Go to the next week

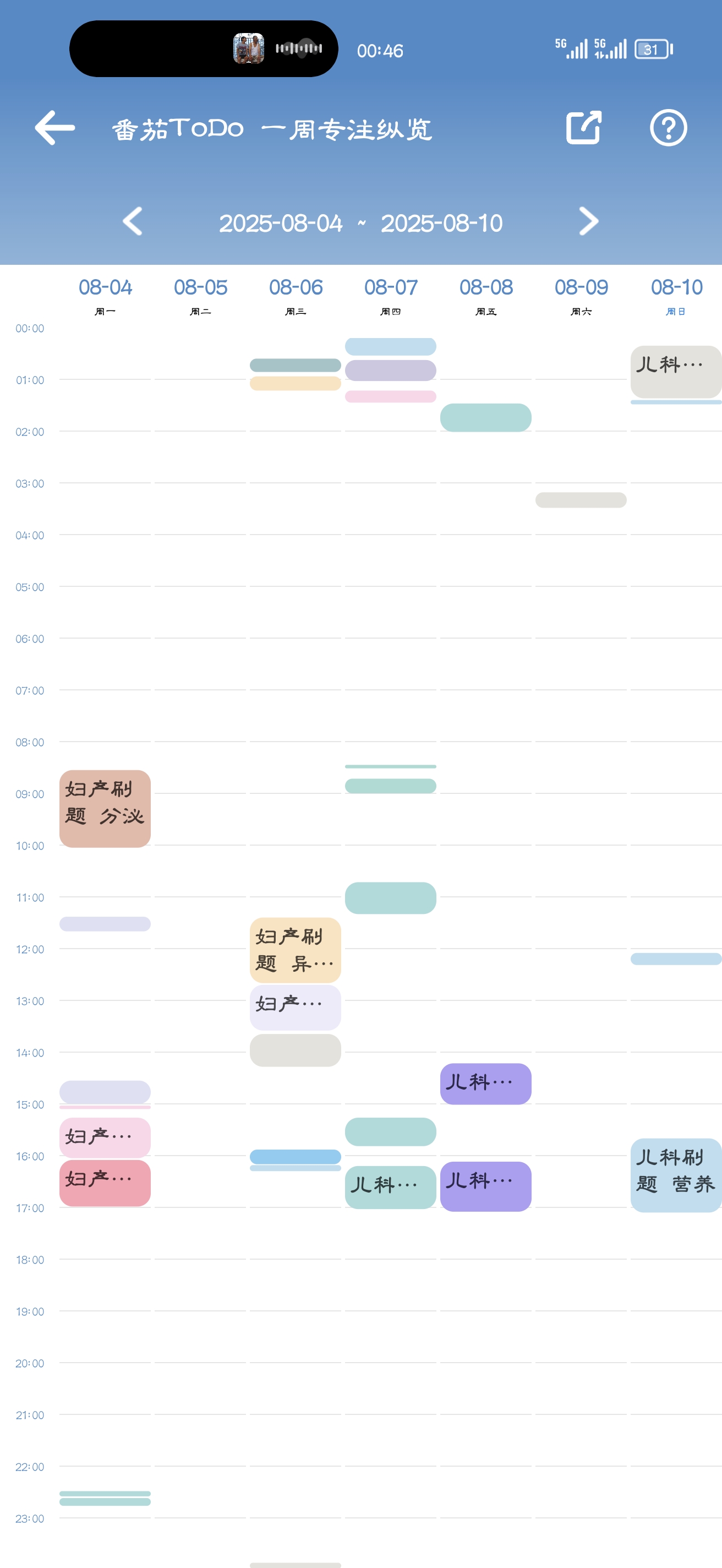[588, 221]
